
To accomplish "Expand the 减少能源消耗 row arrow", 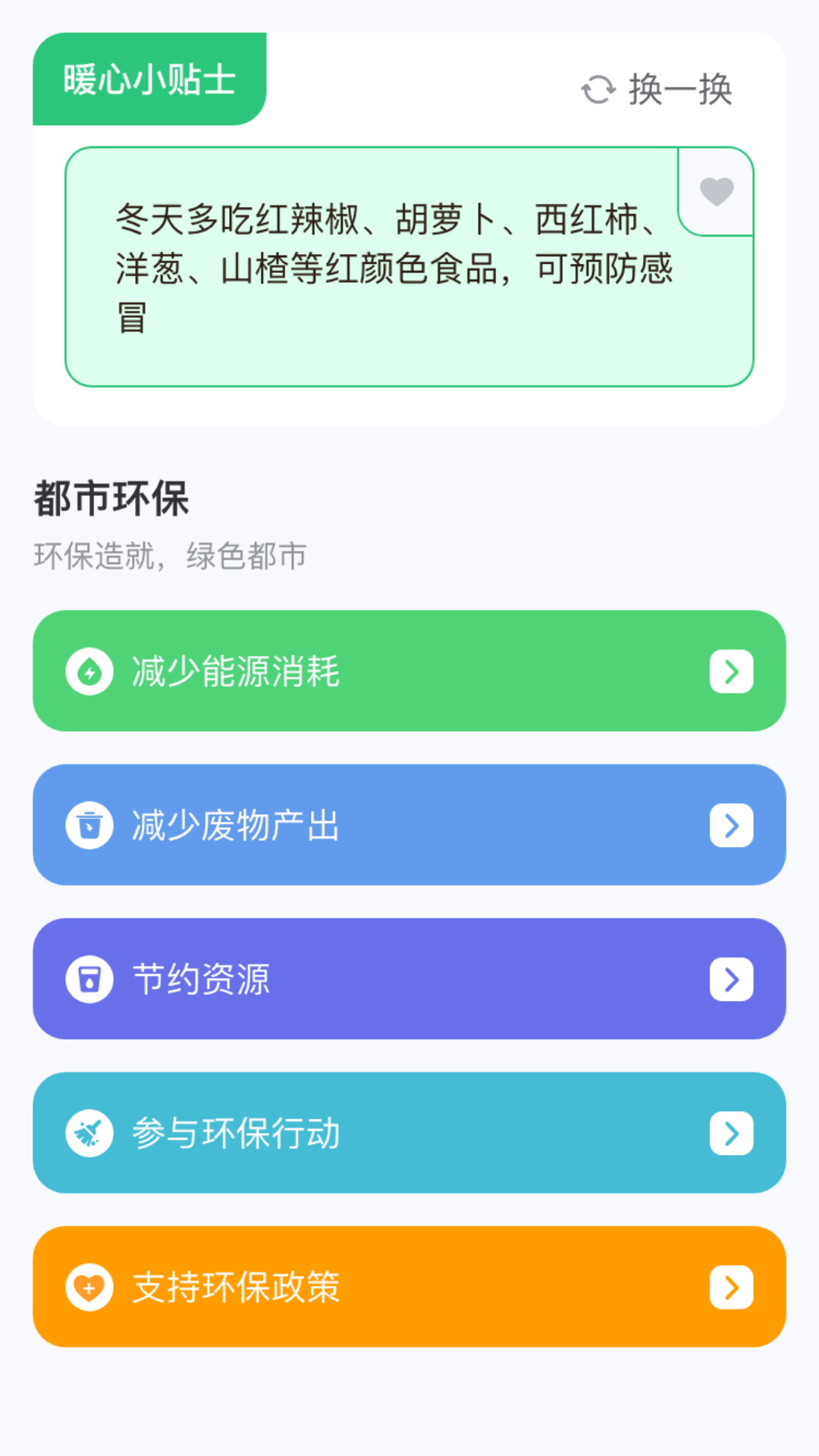I will point(730,670).
